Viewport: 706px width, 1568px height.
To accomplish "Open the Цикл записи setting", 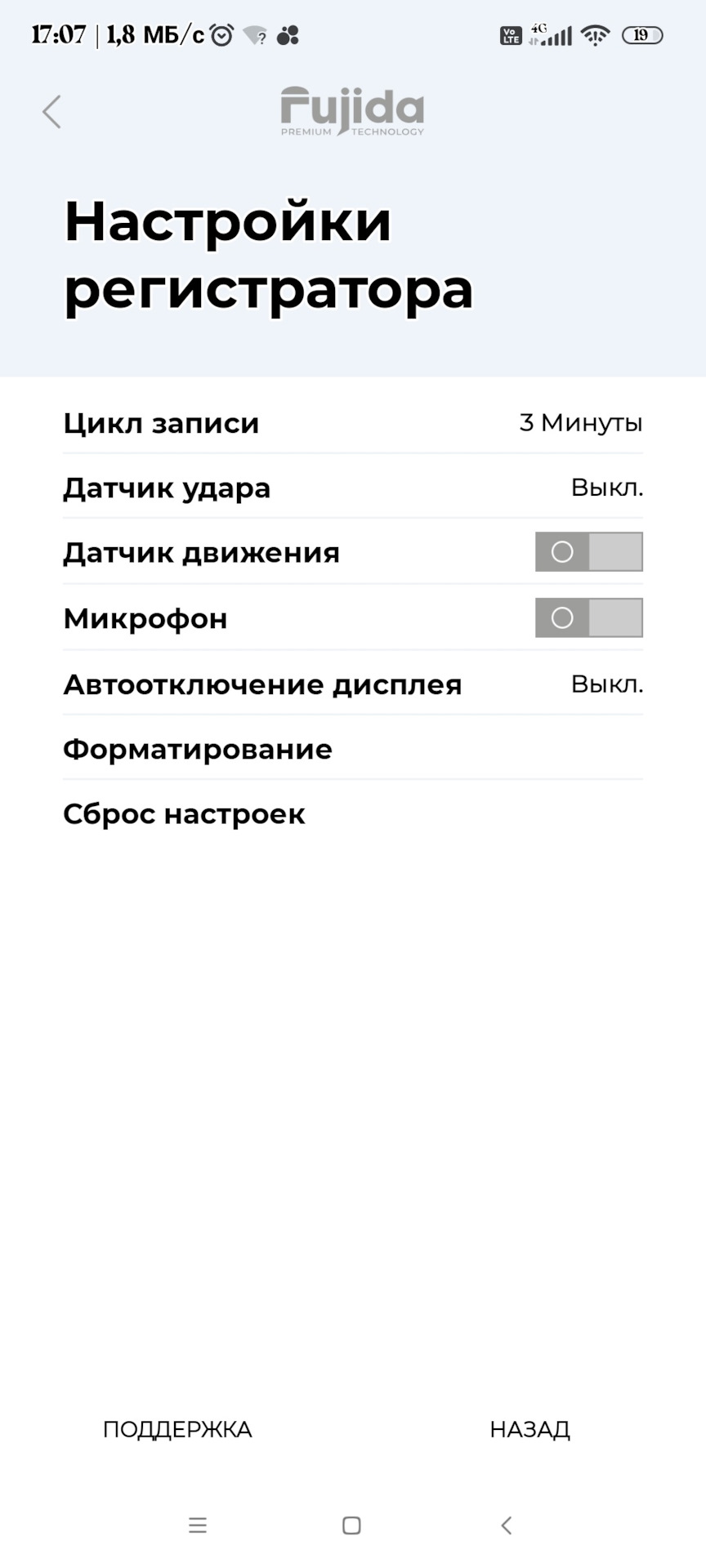I will coord(353,423).
